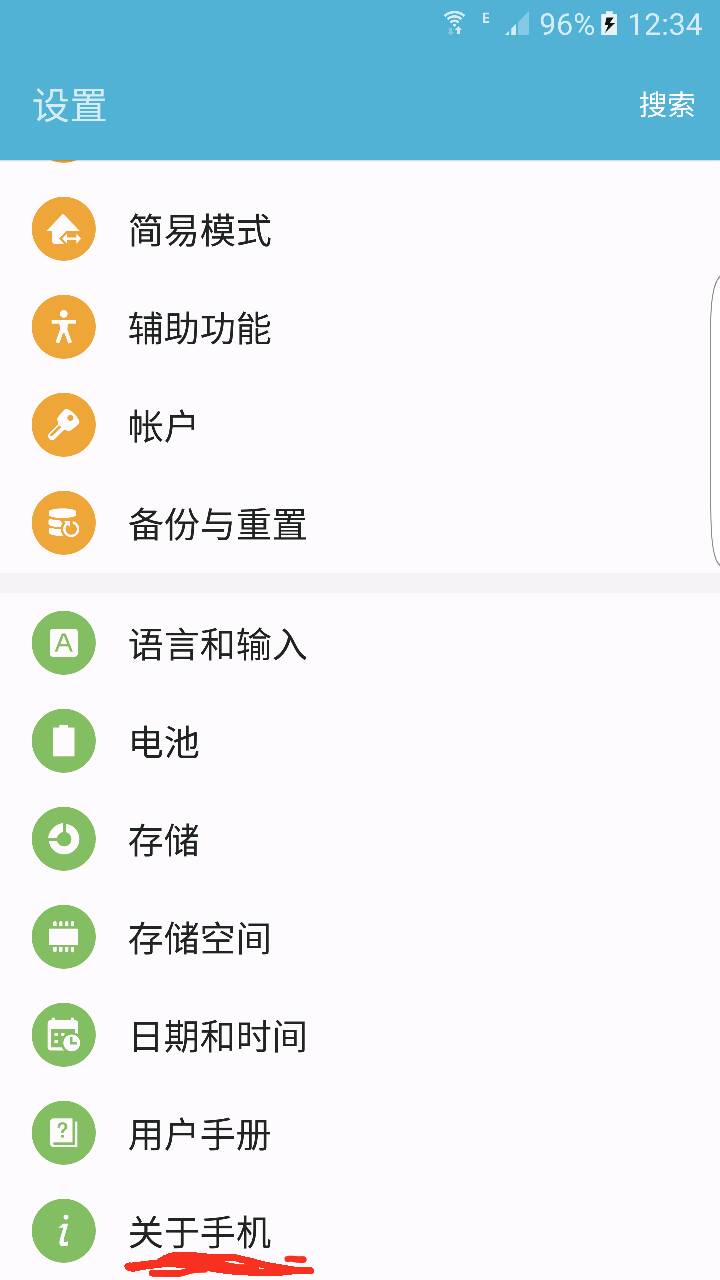This screenshot has width=720, height=1280.
Task: Open 语言和输入 settings
Action: point(360,644)
